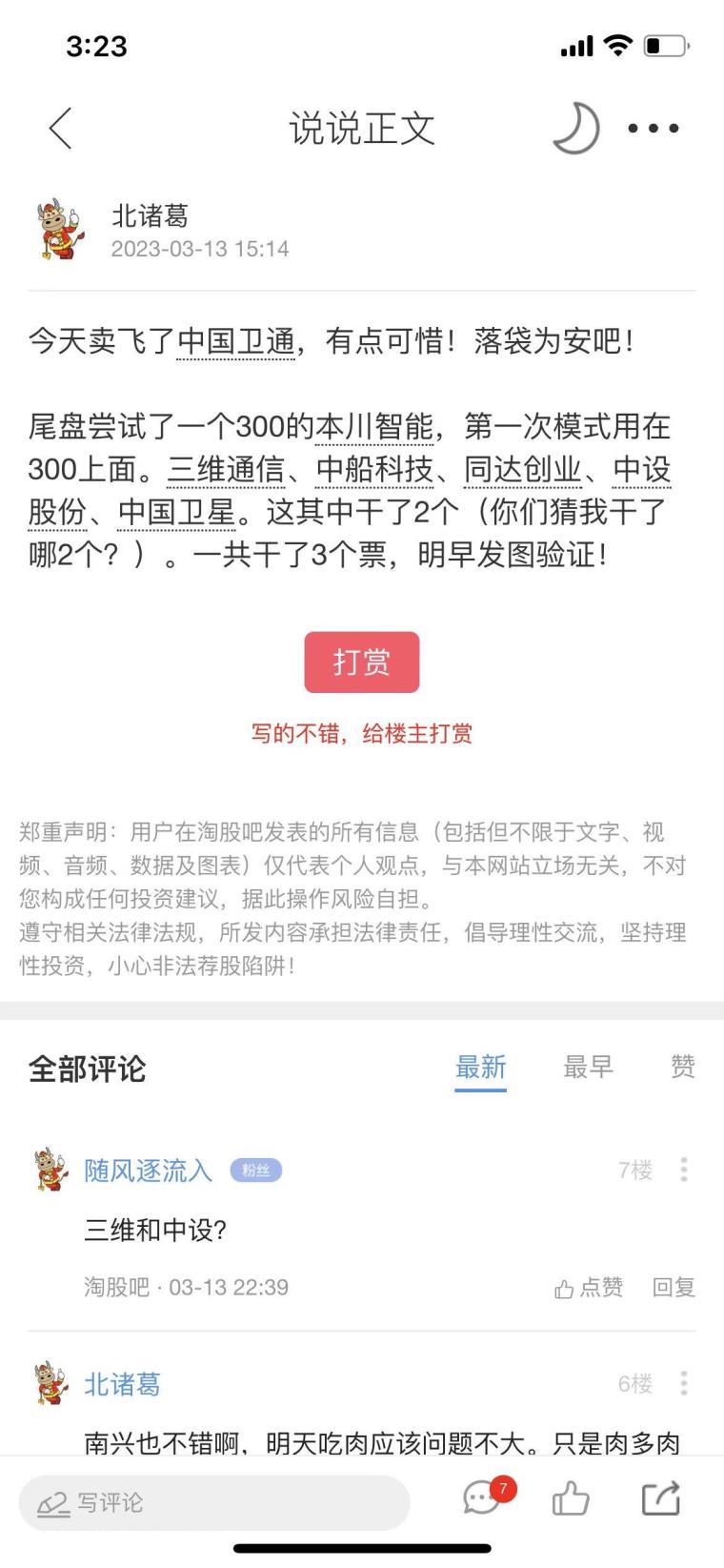Tap the red 打赏 button
This screenshot has height=1568, width=724.
click(x=362, y=662)
